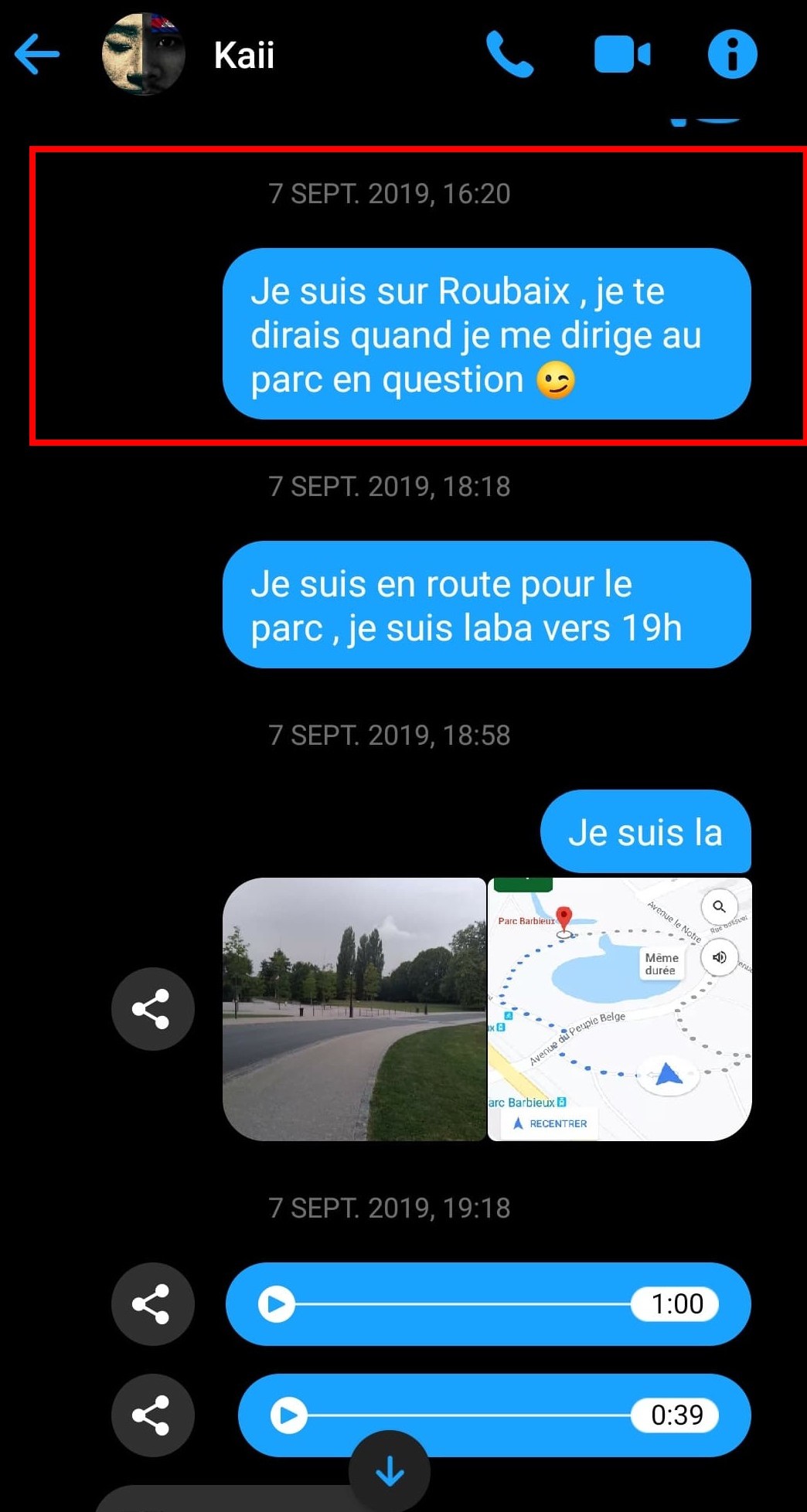Jump to the latest messages

pyautogui.click(x=390, y=1471)
